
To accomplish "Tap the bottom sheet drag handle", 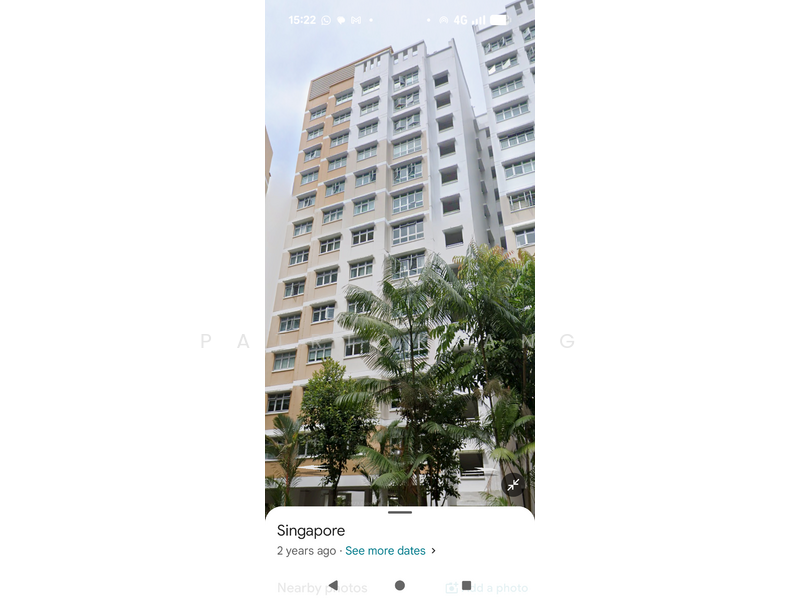I will coord(400,512).
